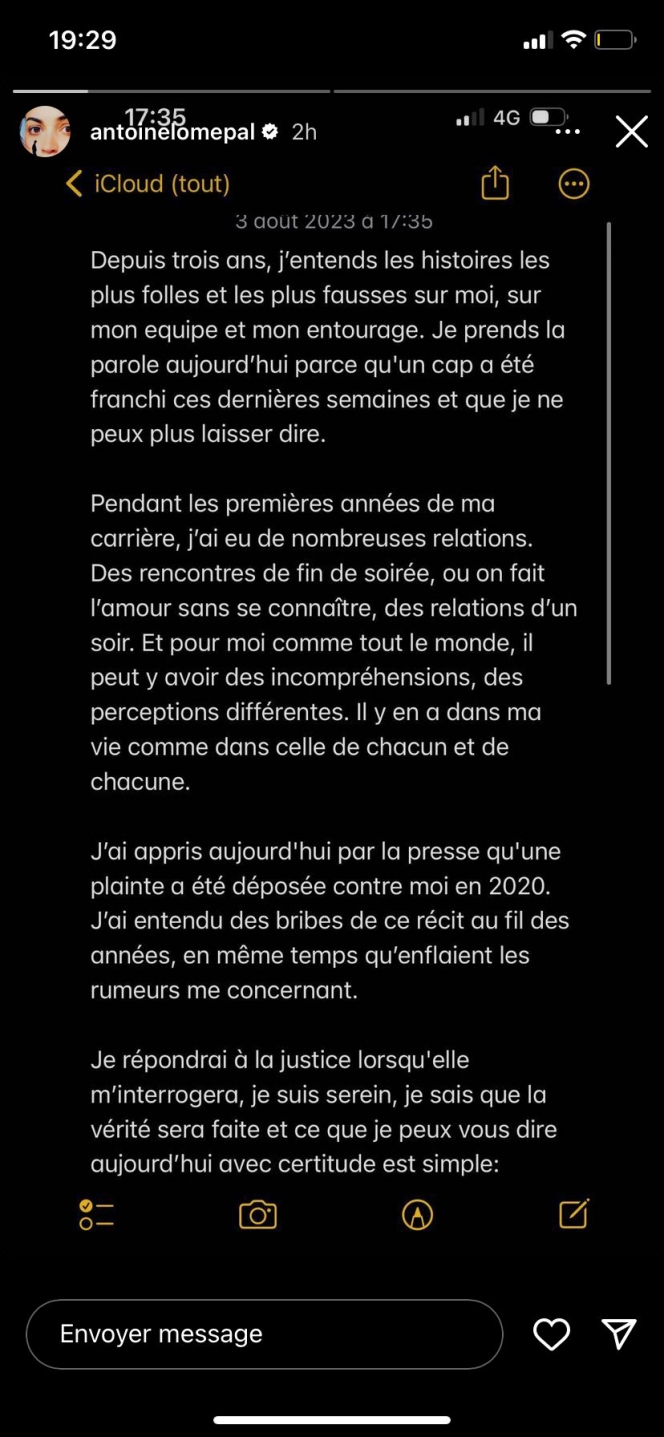The width and height of the screenshot is (664, 1437).
Task: Tap the antoinelomepal username
Action: (172, 133)
